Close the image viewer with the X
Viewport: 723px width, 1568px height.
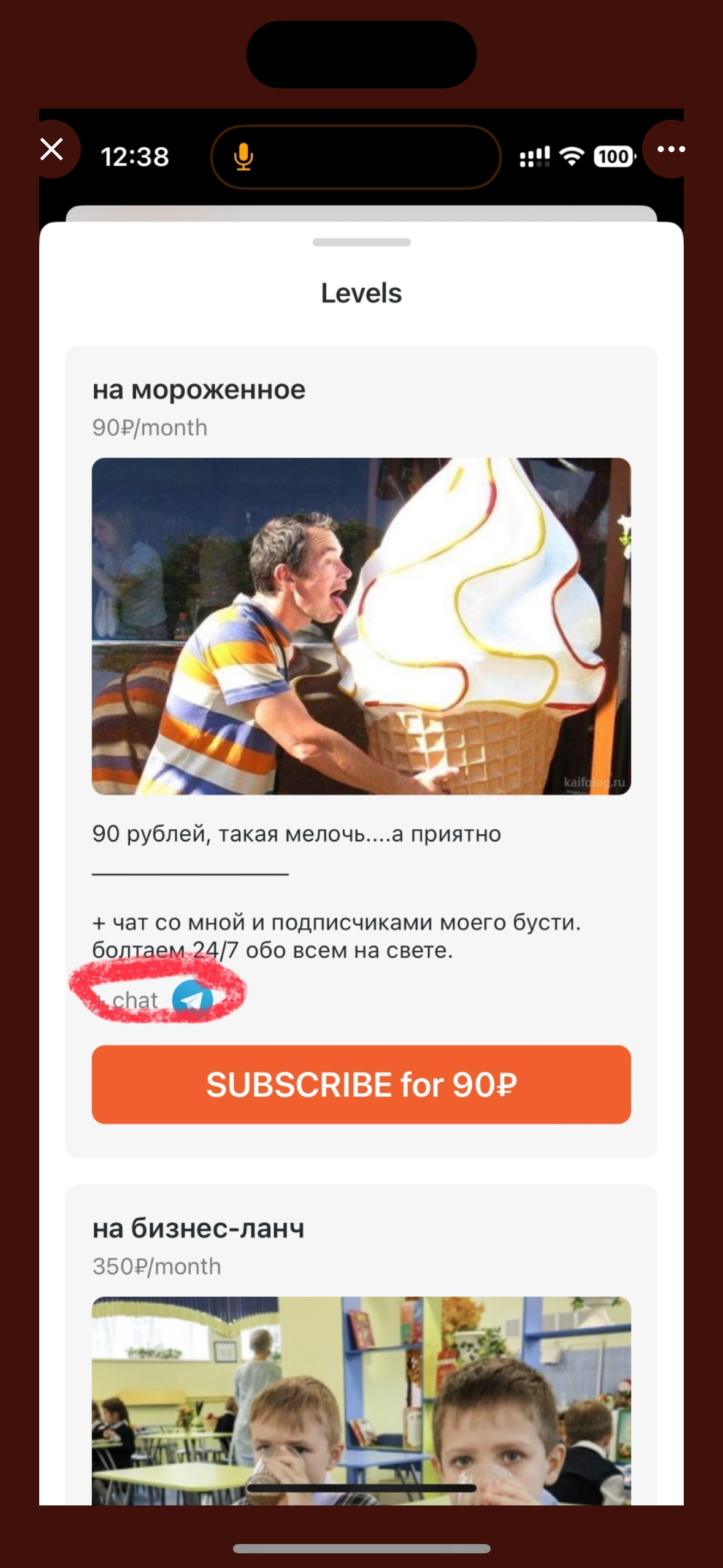coord(52,149)
